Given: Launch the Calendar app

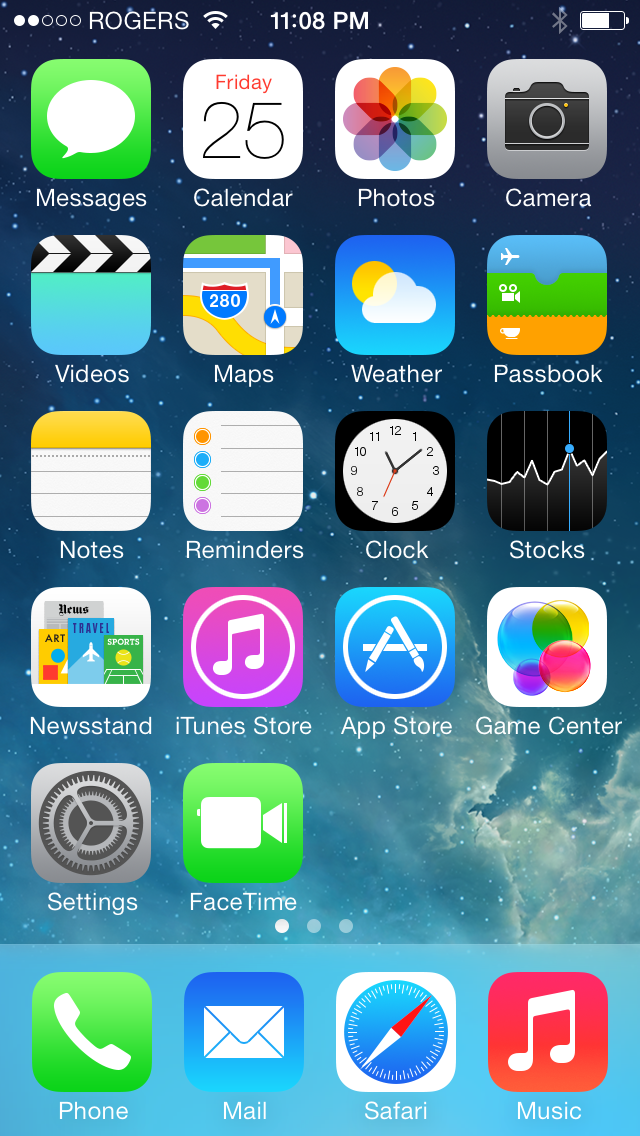Looking at the screenshot, I should 243,119.
